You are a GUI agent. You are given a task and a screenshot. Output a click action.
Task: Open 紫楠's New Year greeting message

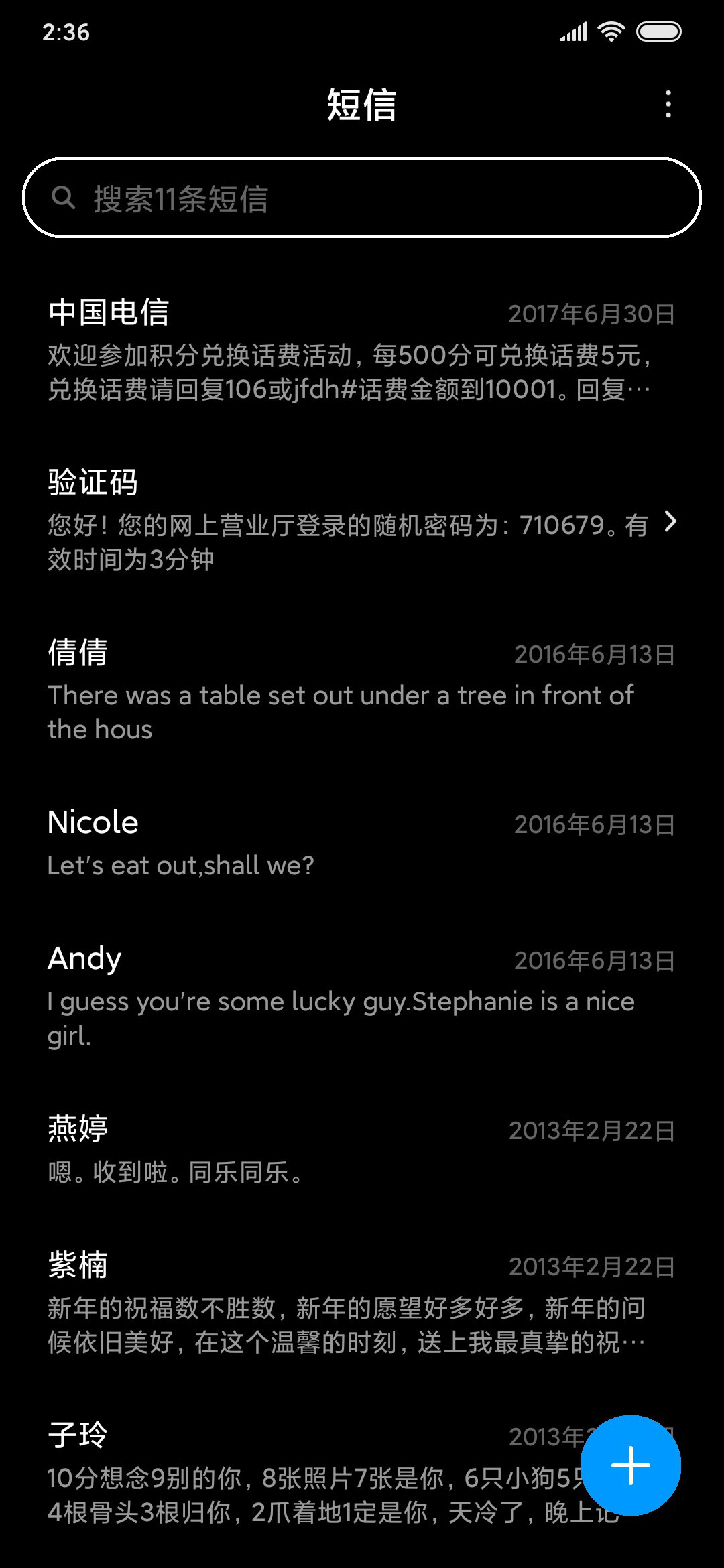pos(362,1303)
